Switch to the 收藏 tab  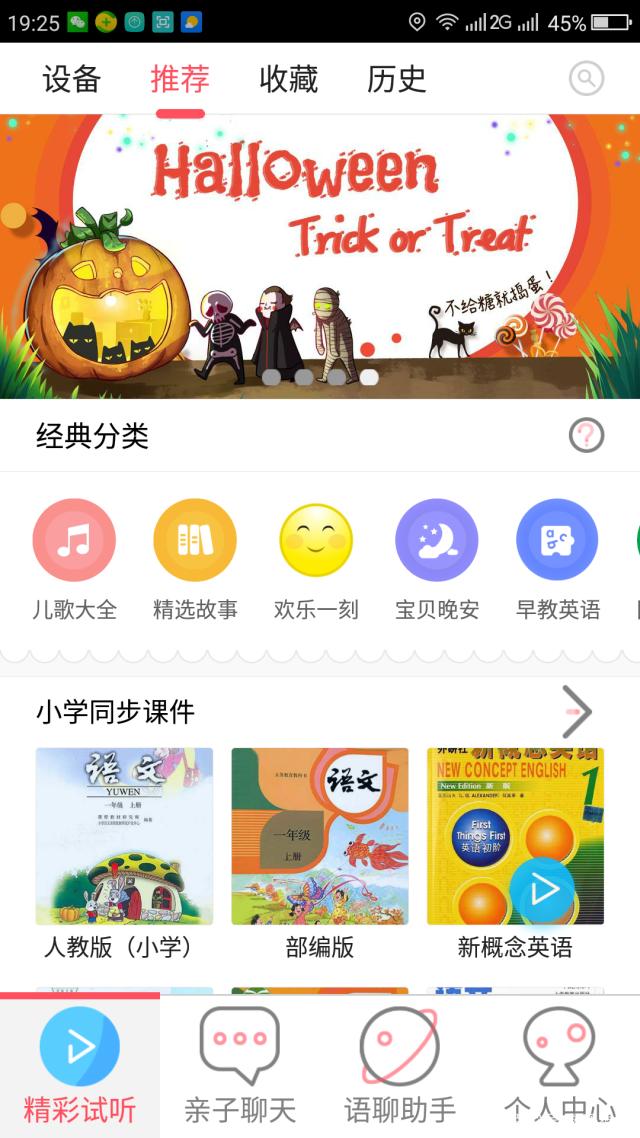pyautogui.click(x=288, y=78)
